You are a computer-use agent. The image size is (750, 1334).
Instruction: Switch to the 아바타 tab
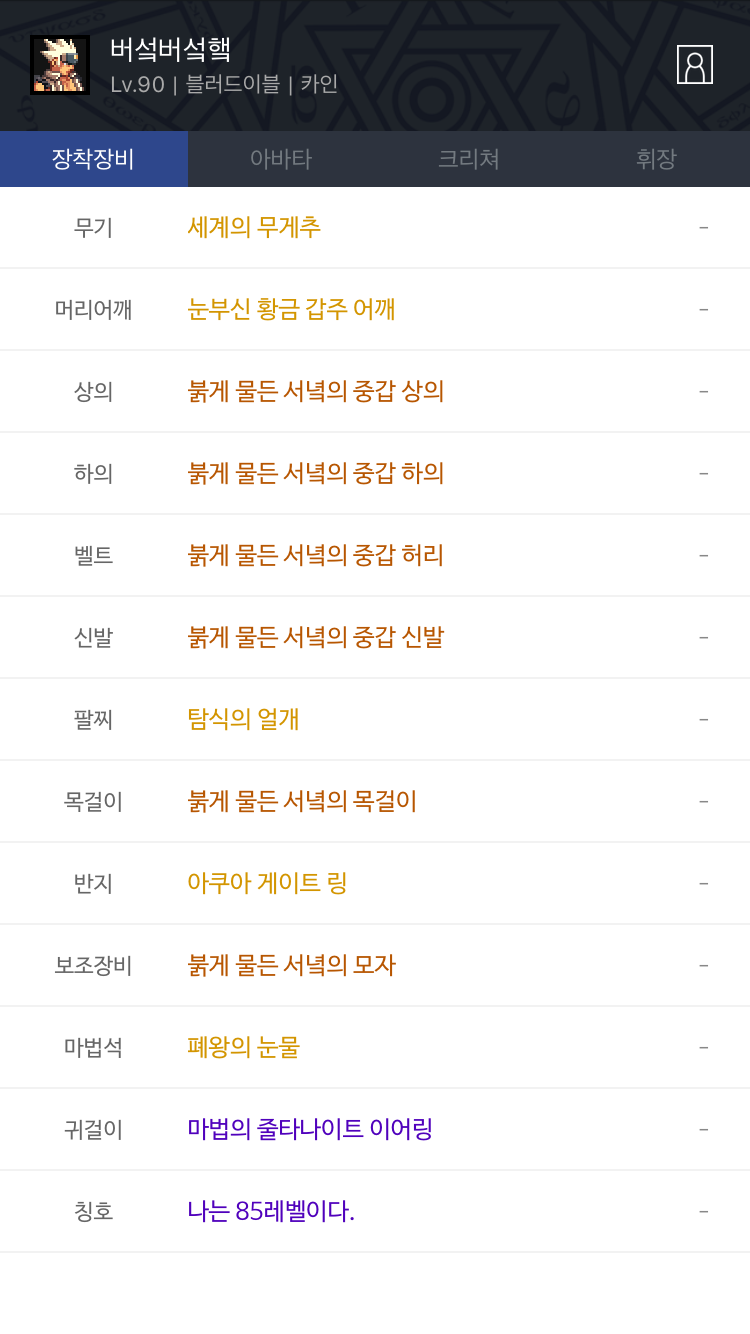(x=281, y=159)
